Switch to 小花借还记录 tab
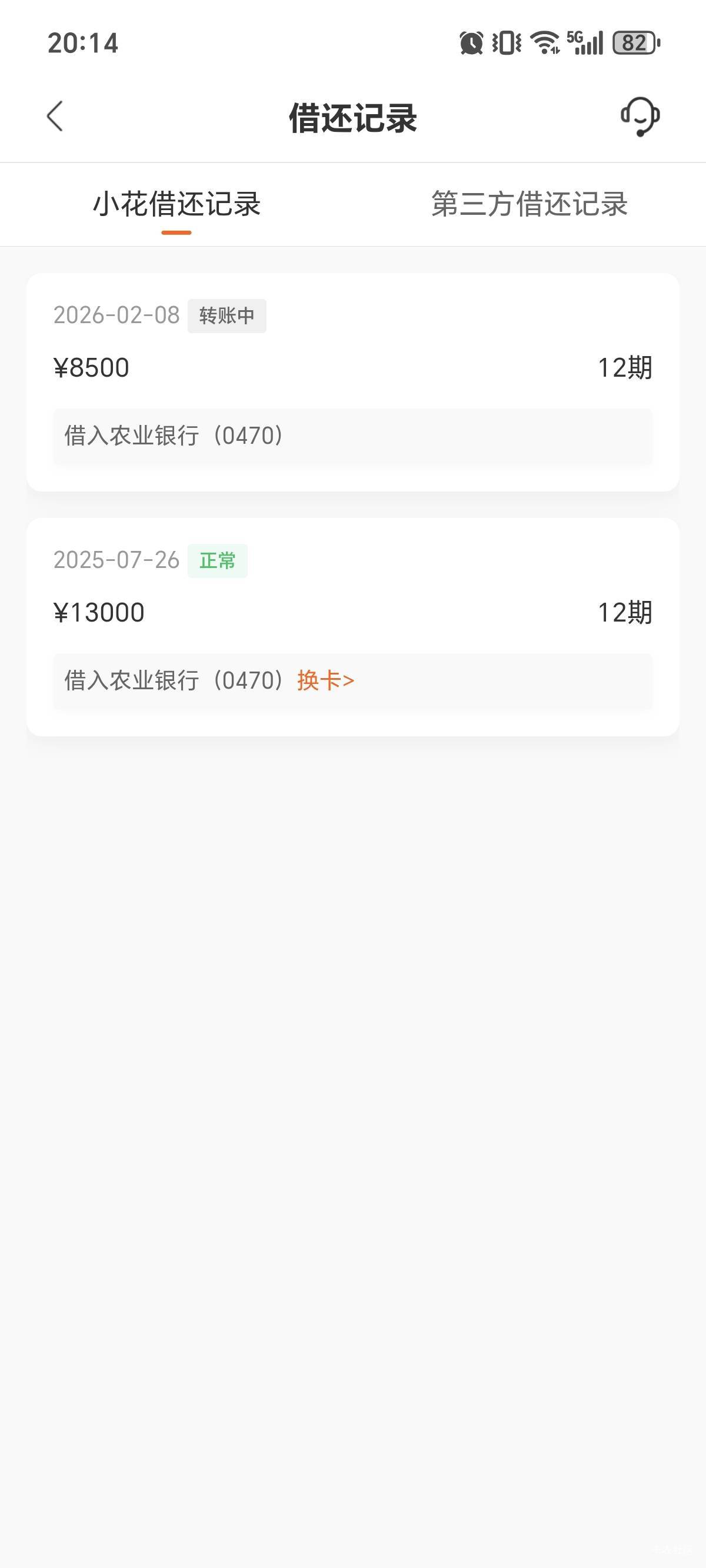This screenshot has width=706, height=1568. [x=176, y=204]
